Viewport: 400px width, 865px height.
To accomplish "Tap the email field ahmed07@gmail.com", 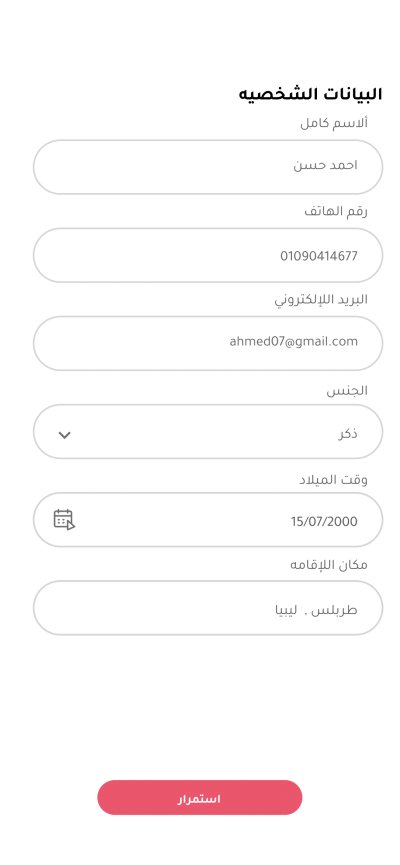I will pyautogui.click(x=208, y=343).
